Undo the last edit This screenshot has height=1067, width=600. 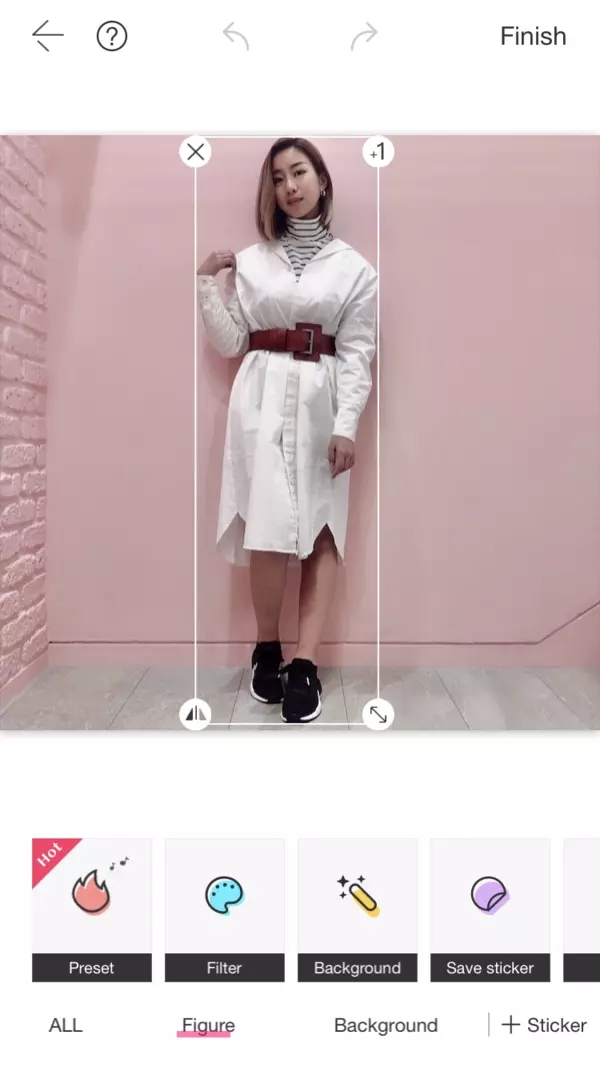(x=235, y=37)
